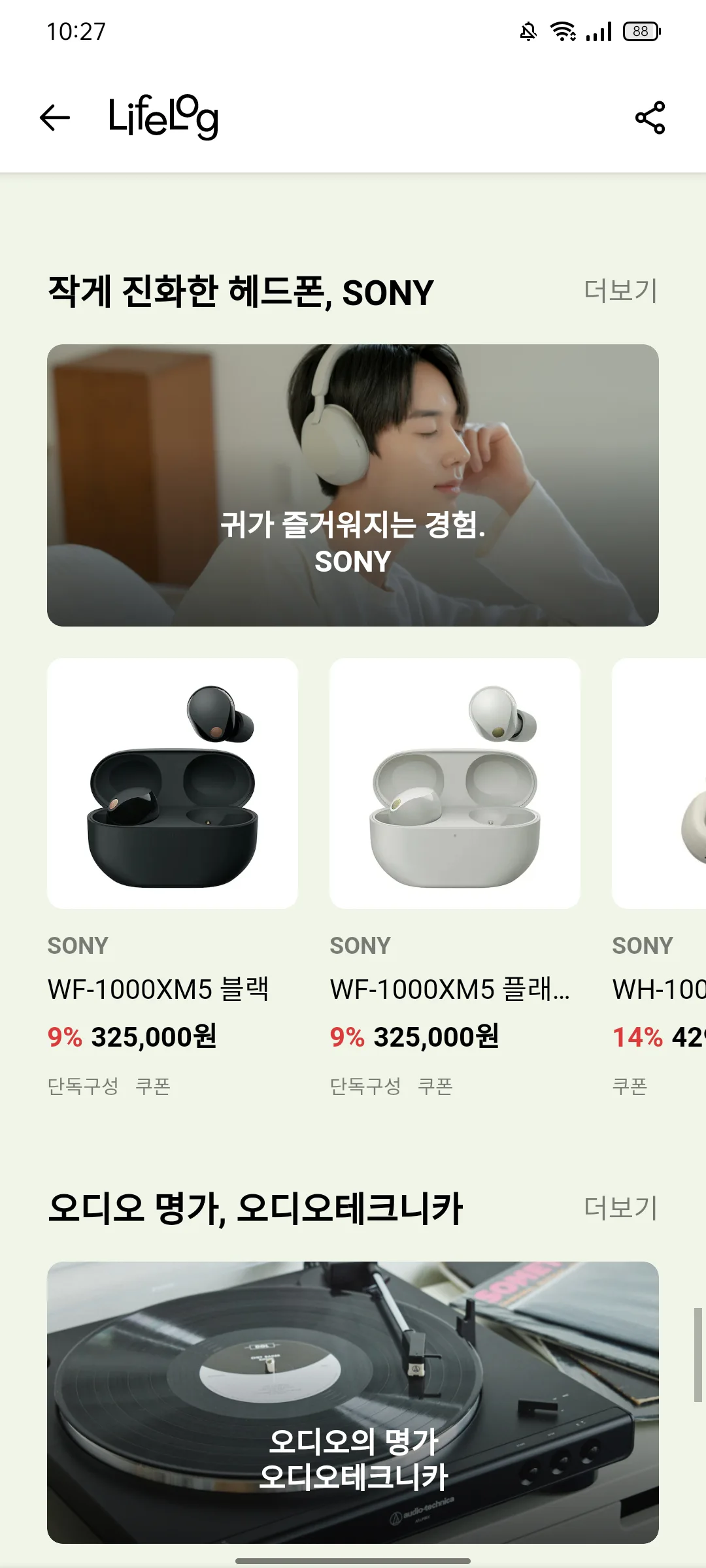The width and height of the screenshot is (706, 1568).
Task: Share this LifeLog page
Action: [x=650, y=118]
